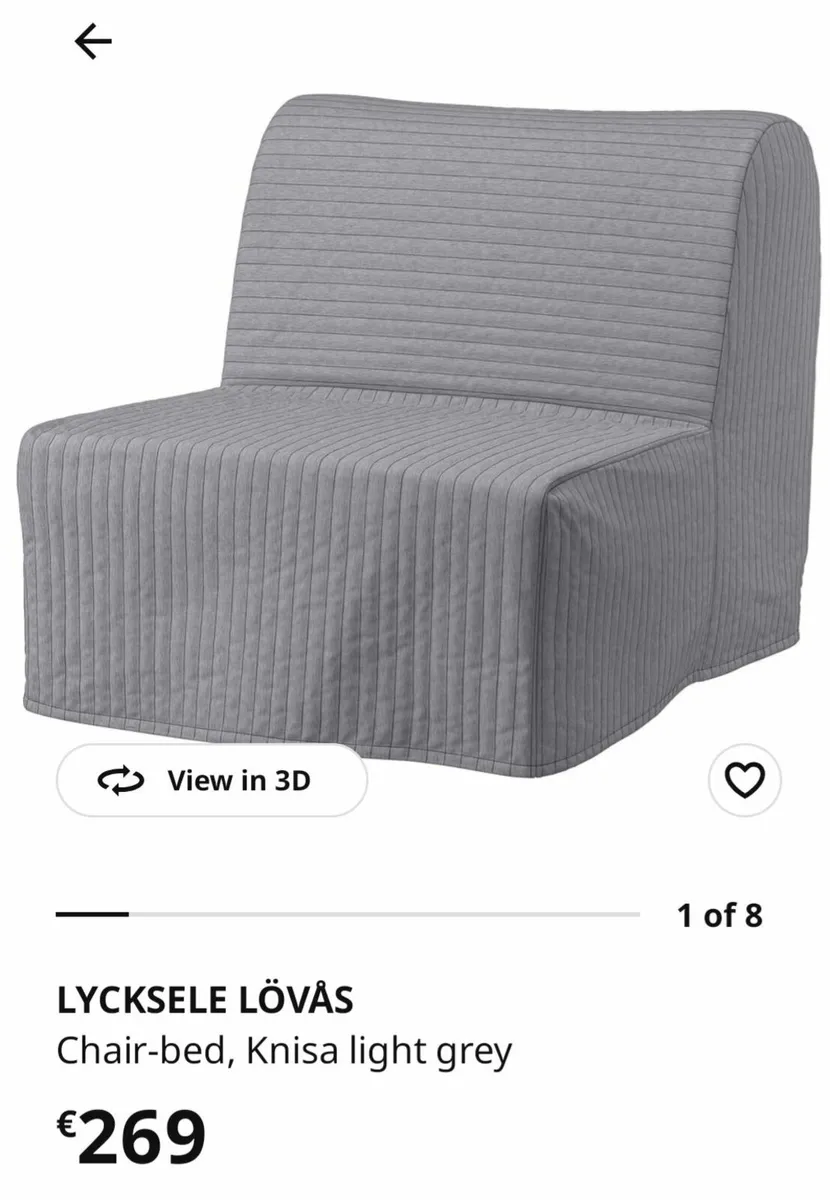
Task: Click the filled segment of the carousel bar
Action: coord(95,912)
